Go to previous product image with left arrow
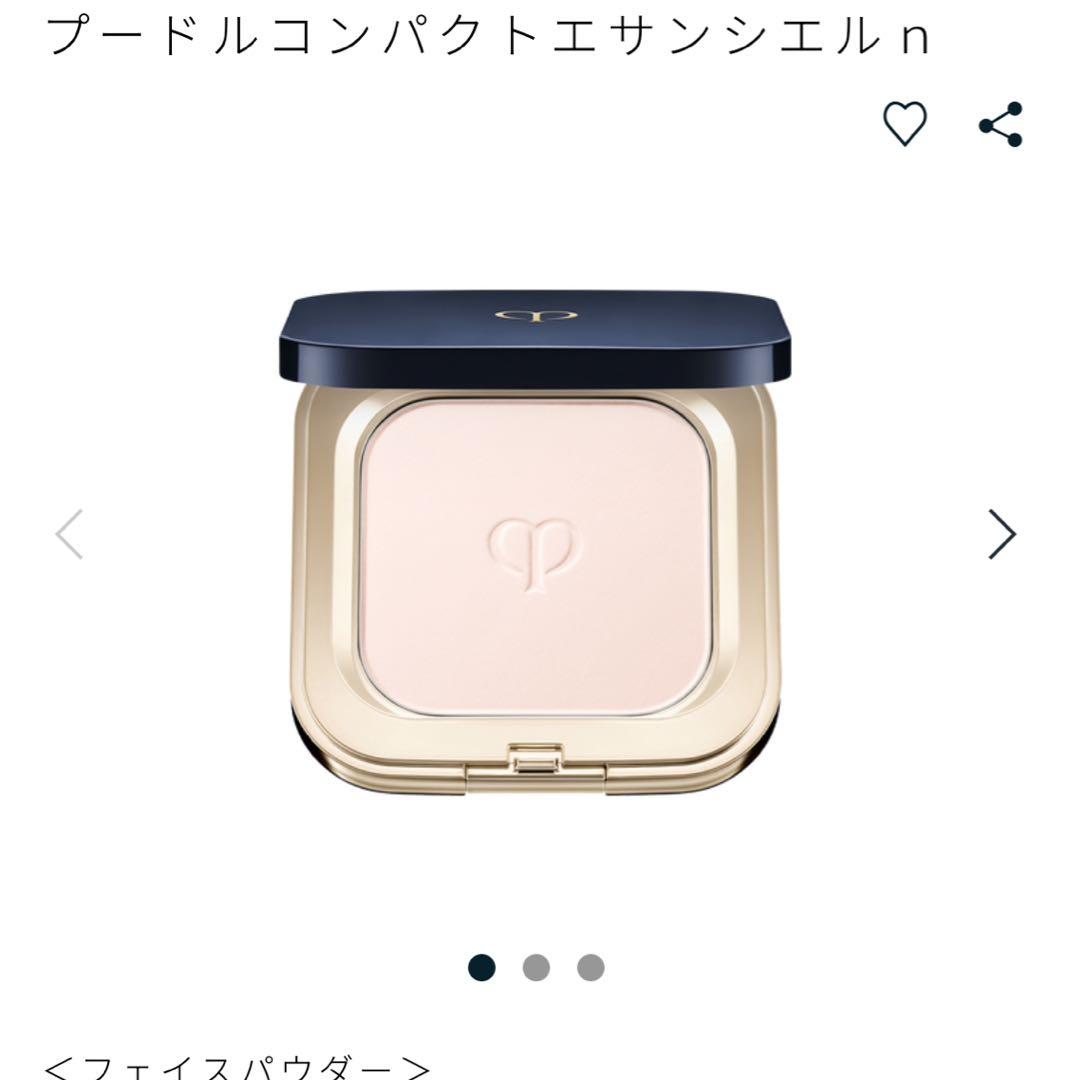 coord(70,534)
